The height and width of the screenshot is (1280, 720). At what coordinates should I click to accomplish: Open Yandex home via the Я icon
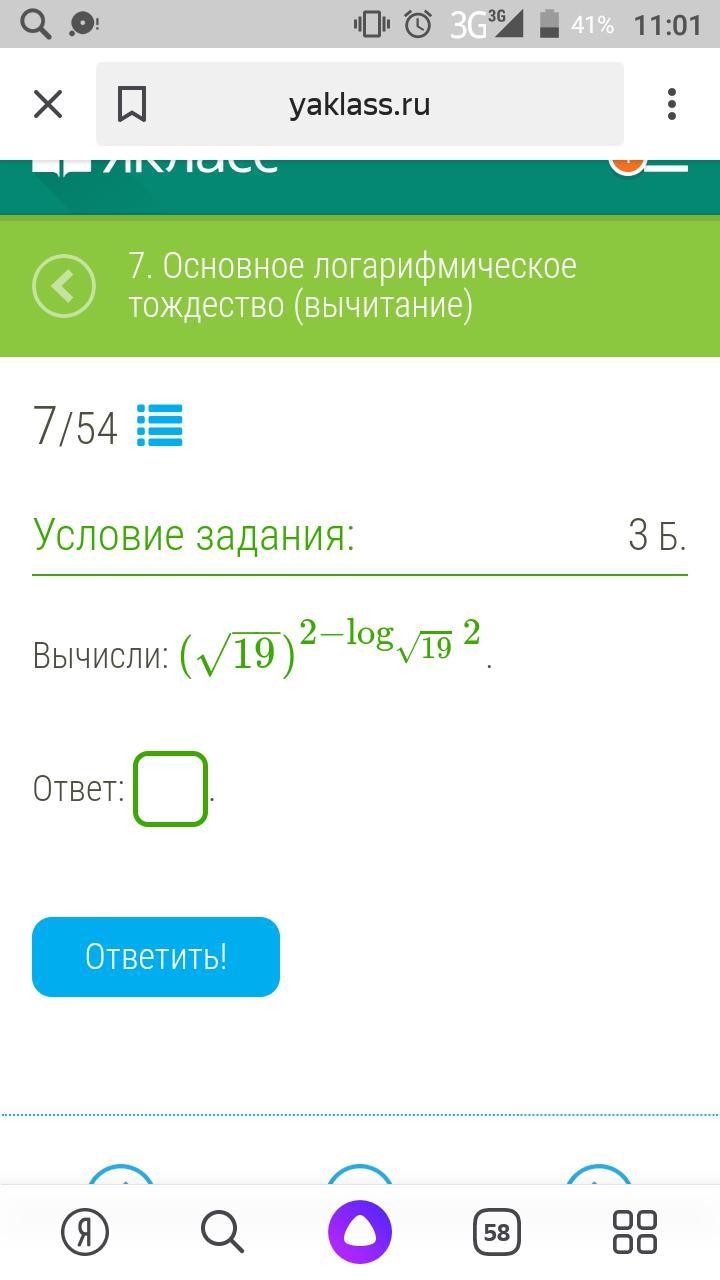pos(85,1232)
